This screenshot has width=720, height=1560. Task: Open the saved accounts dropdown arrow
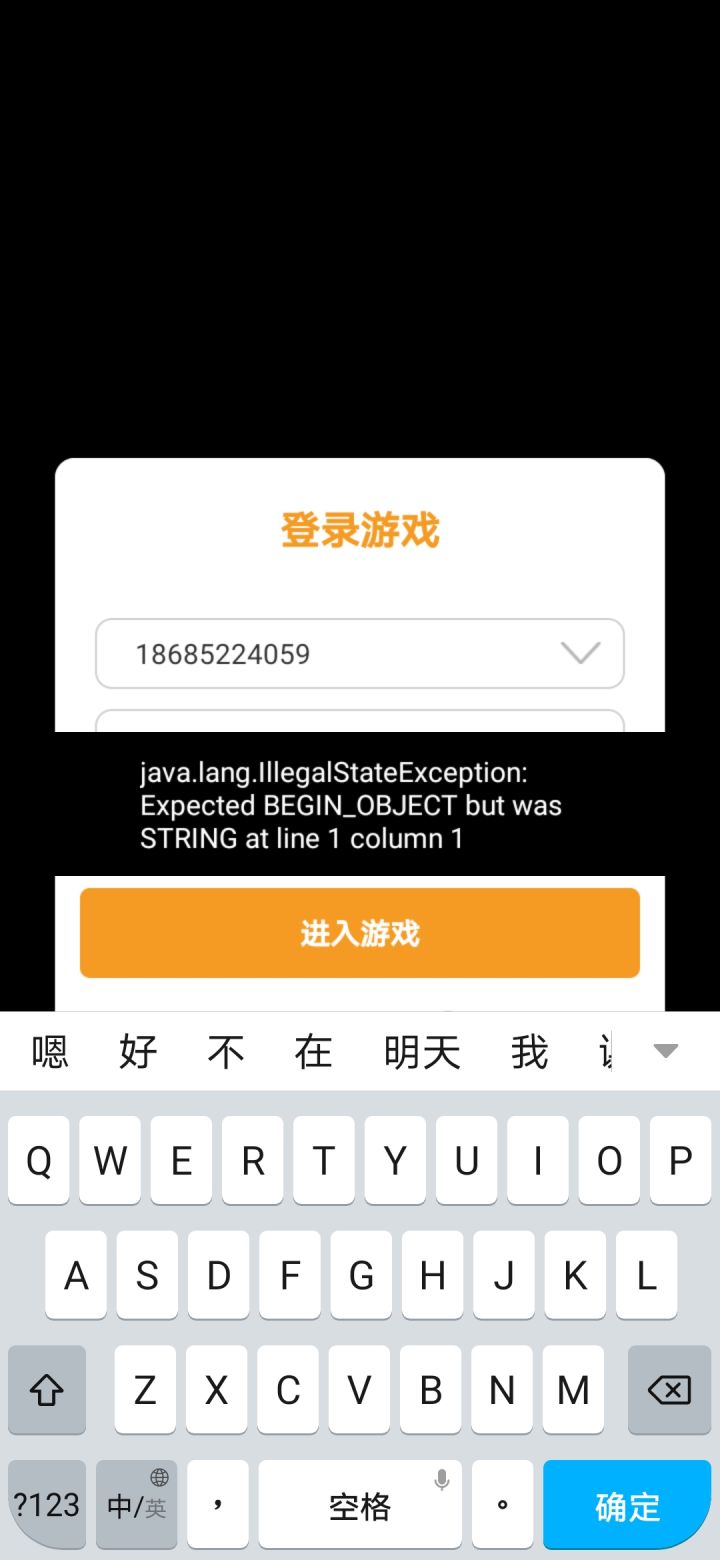point(580,654)
